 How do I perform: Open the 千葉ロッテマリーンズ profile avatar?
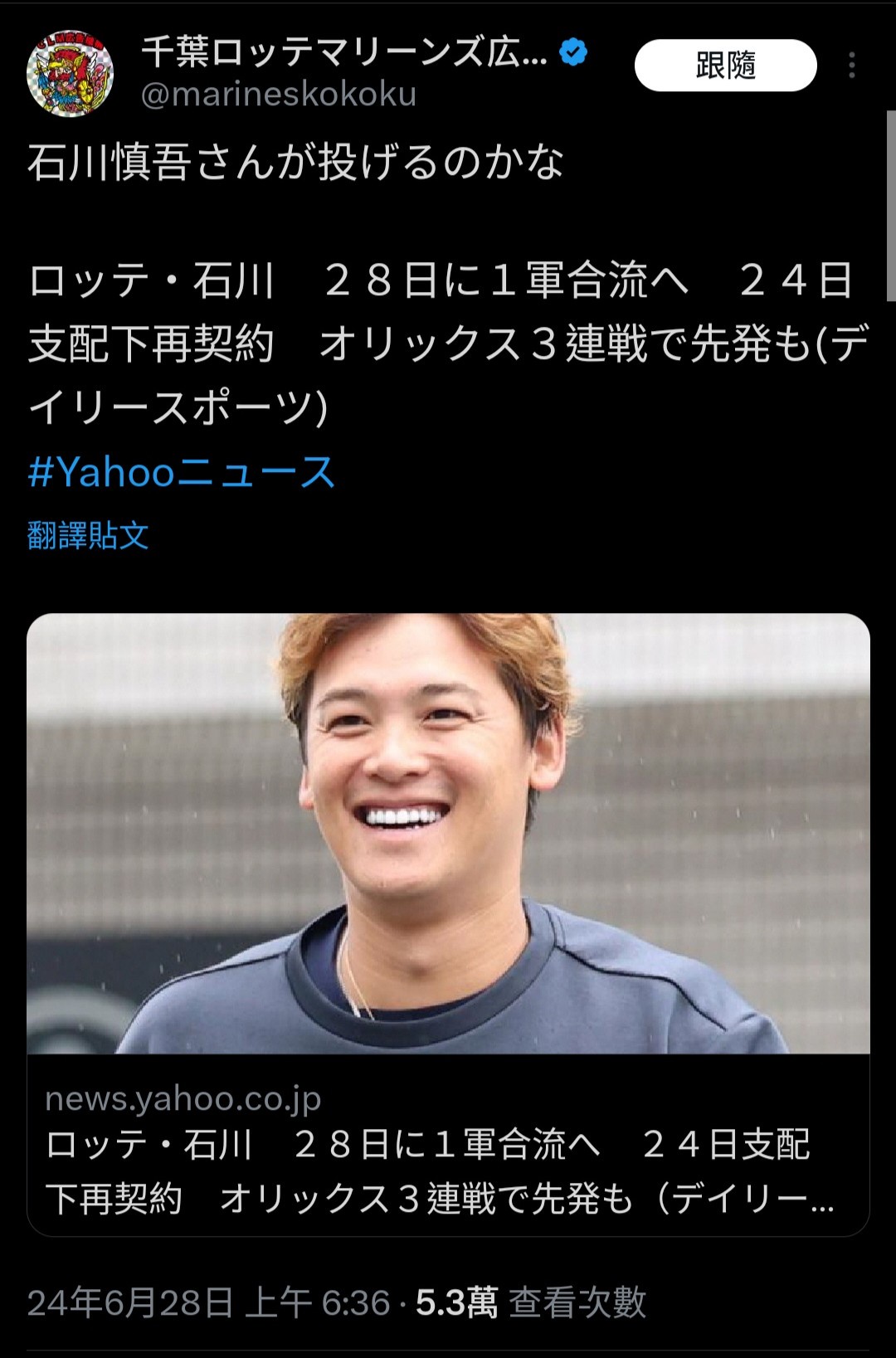tap(70, 74)
